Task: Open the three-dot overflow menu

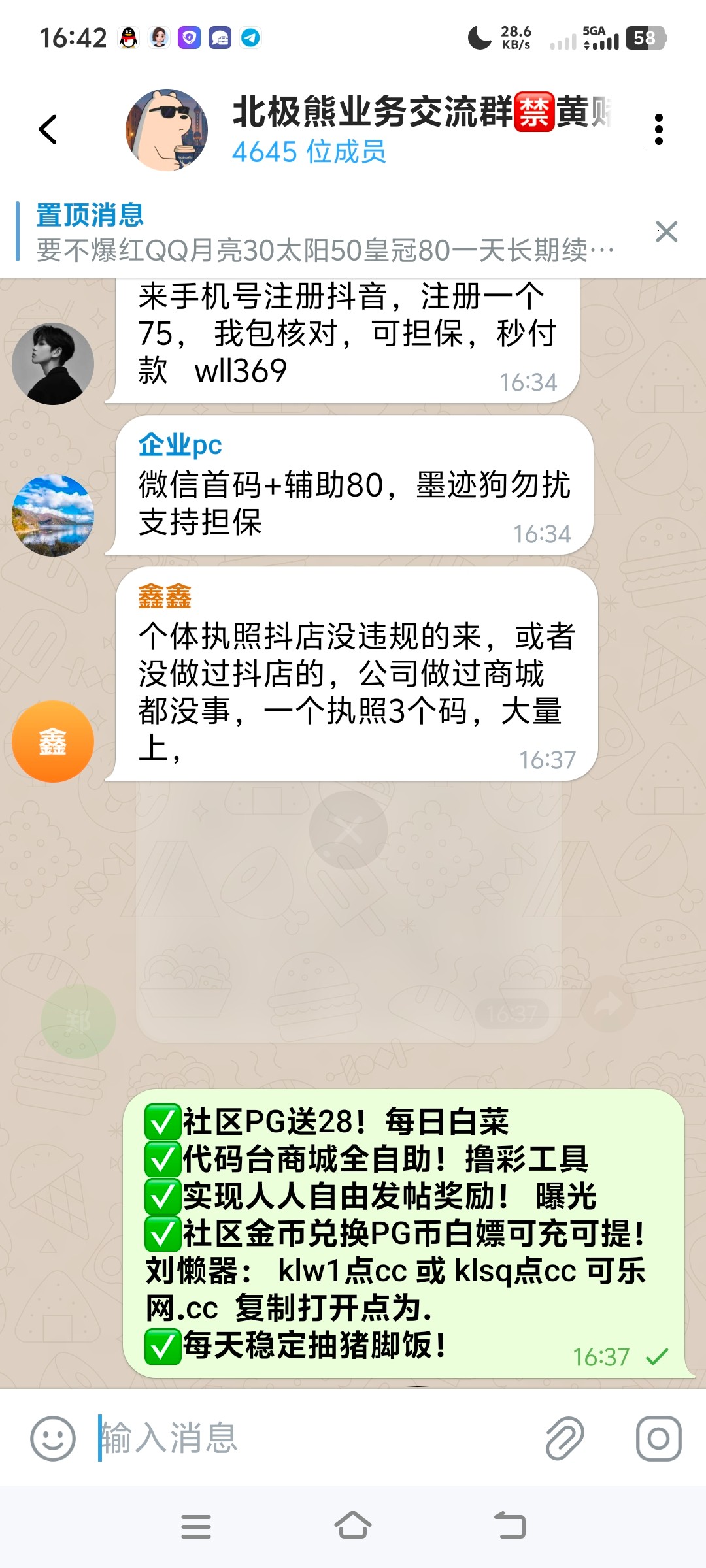Action: click(658, 129)
